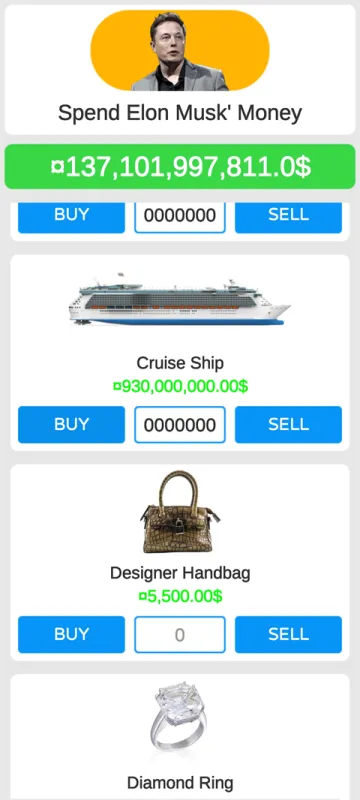This screenshot has height=800, width=360.
Task: Sell a Cruise Ship
Action: point(288,424)
